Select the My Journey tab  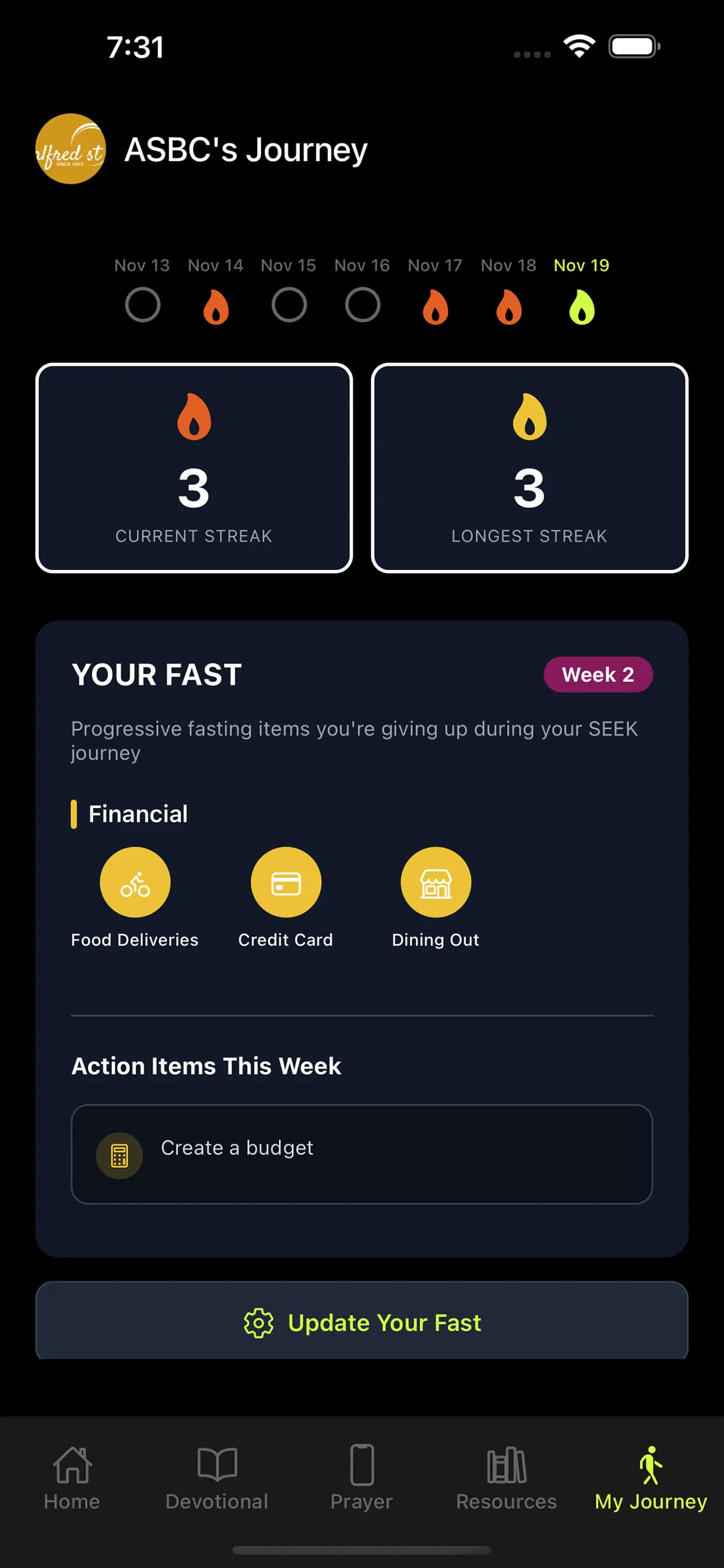pos(651,1476)
